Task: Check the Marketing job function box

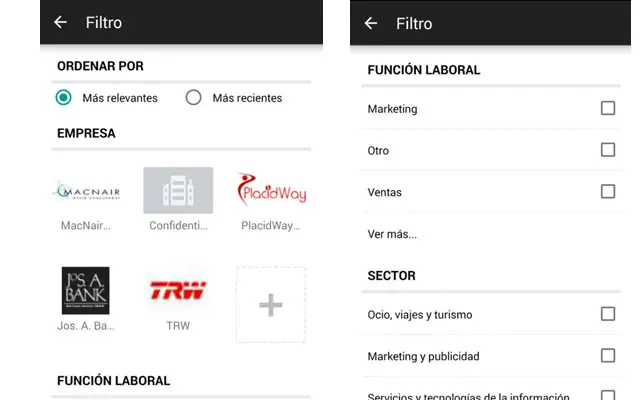Action: (x=608, y=108)
